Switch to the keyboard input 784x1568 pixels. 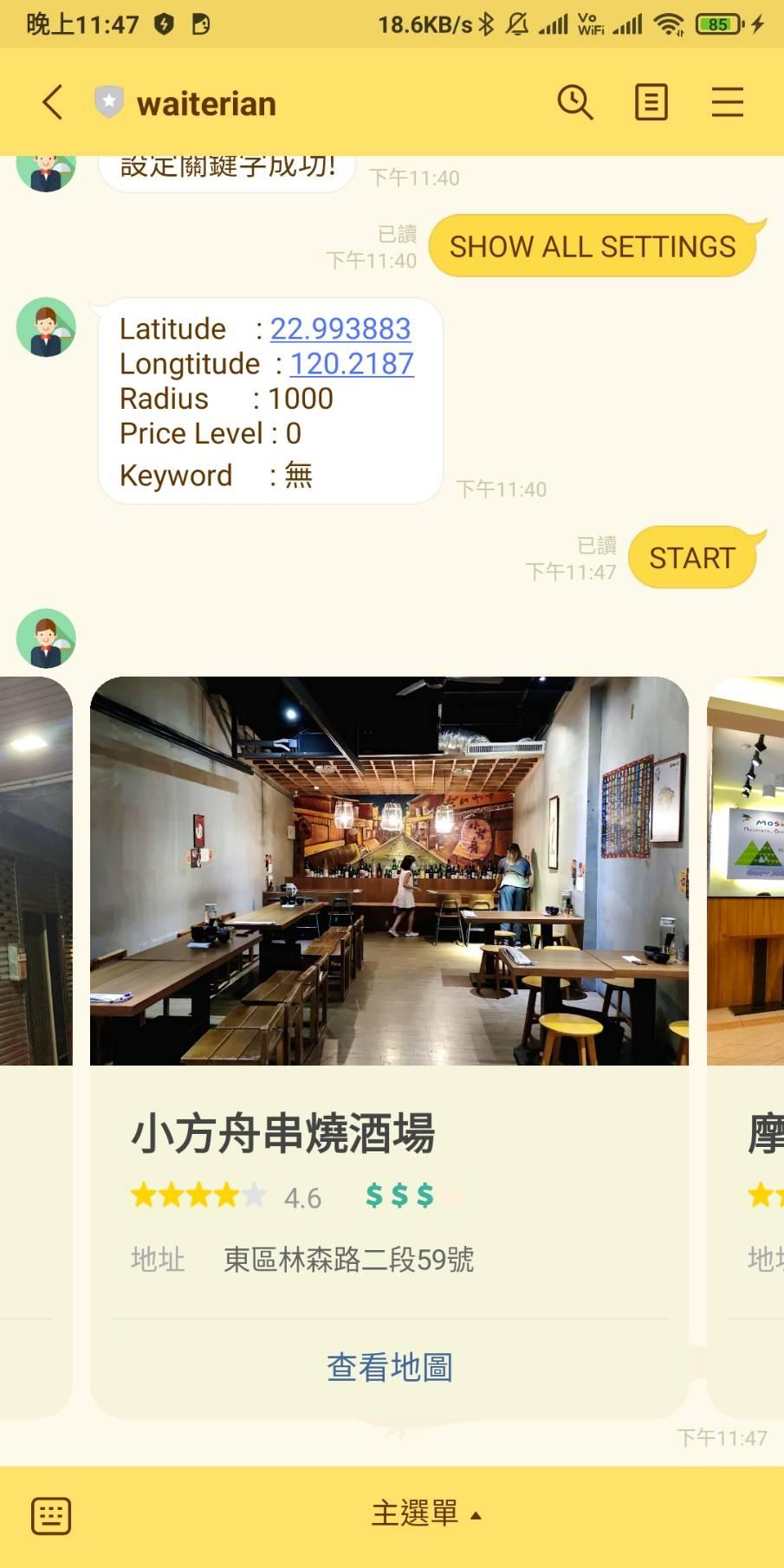click(51, 1516)
